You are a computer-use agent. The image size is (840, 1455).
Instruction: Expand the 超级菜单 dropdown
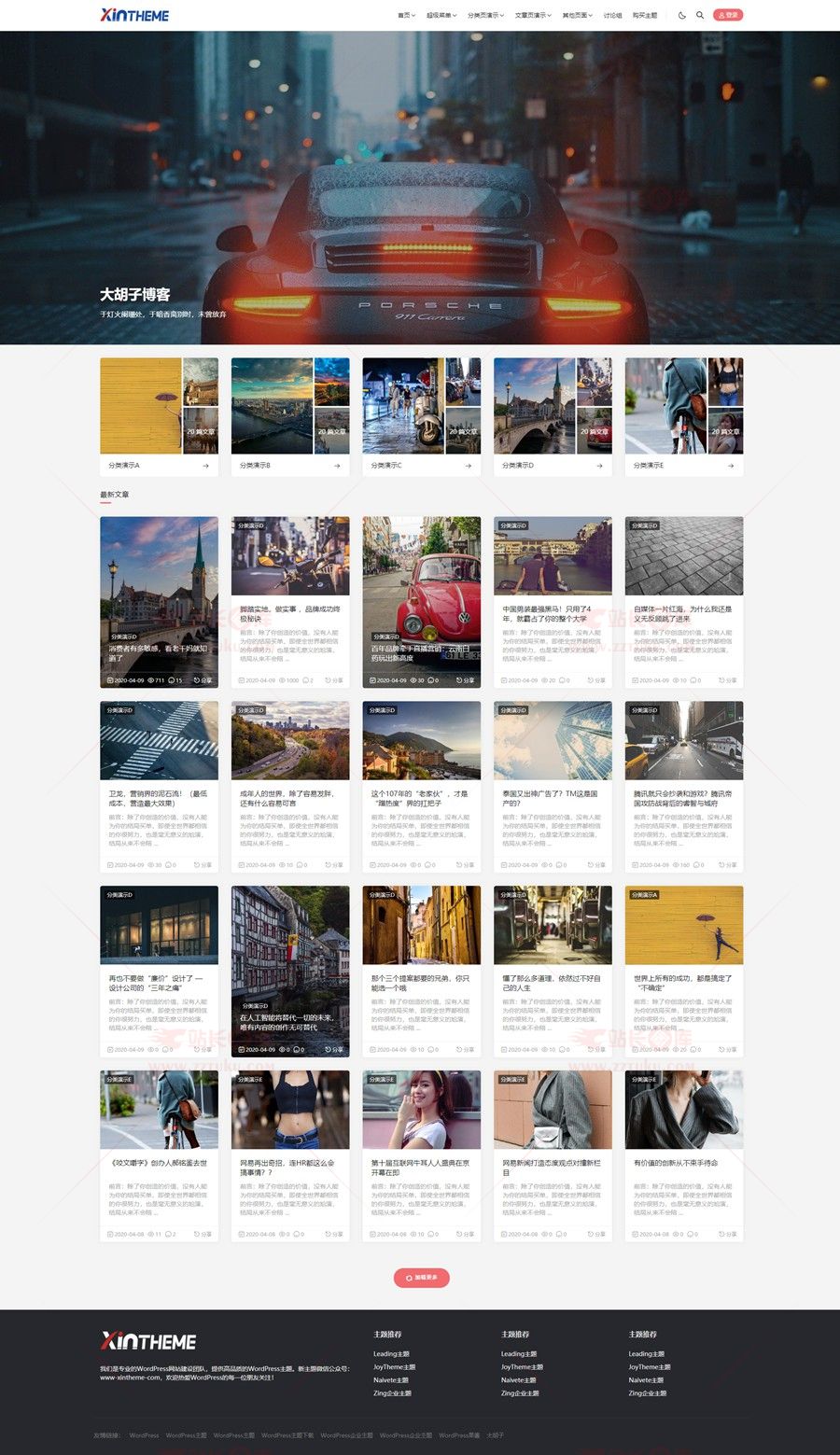click(441, 15)
